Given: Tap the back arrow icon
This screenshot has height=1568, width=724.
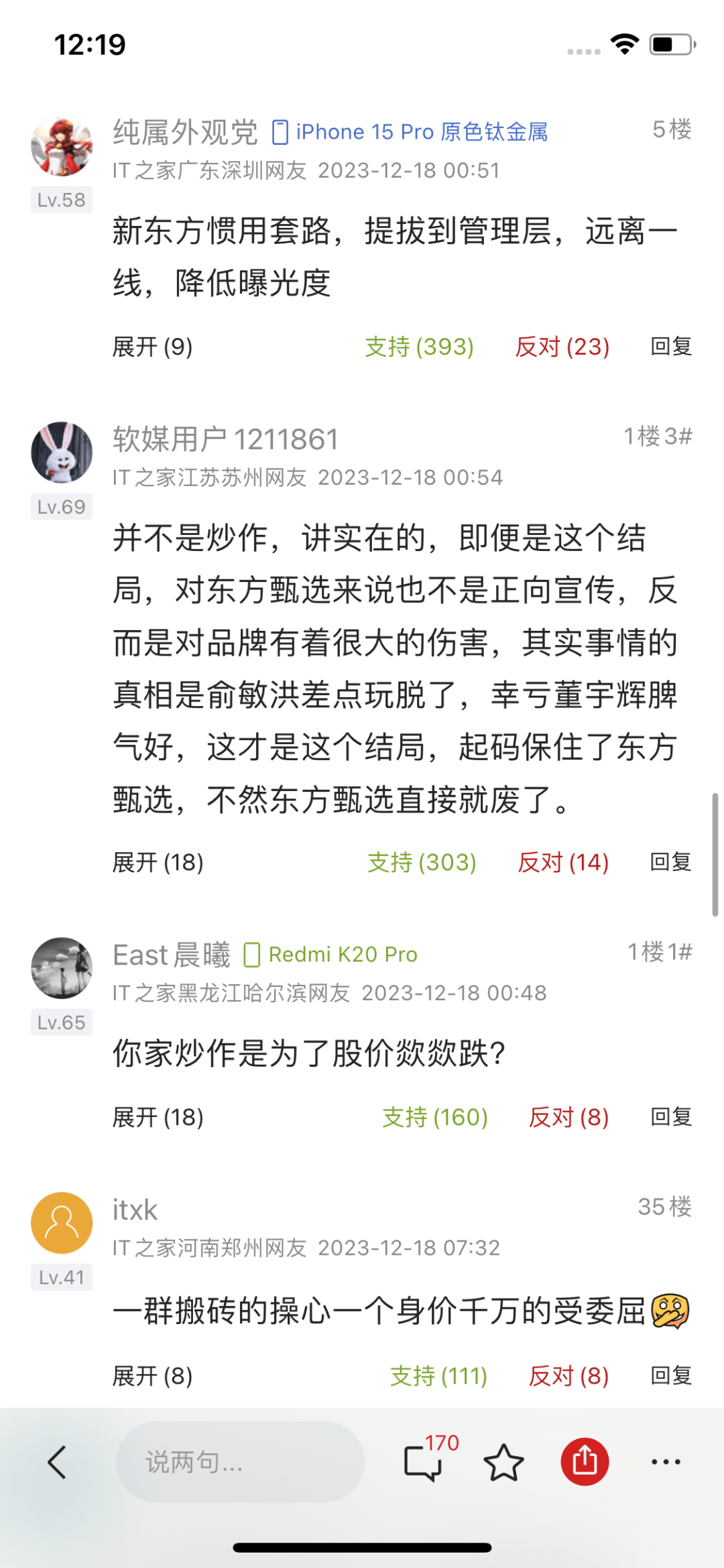Looking at the screenshot, I should (58, 1461).
